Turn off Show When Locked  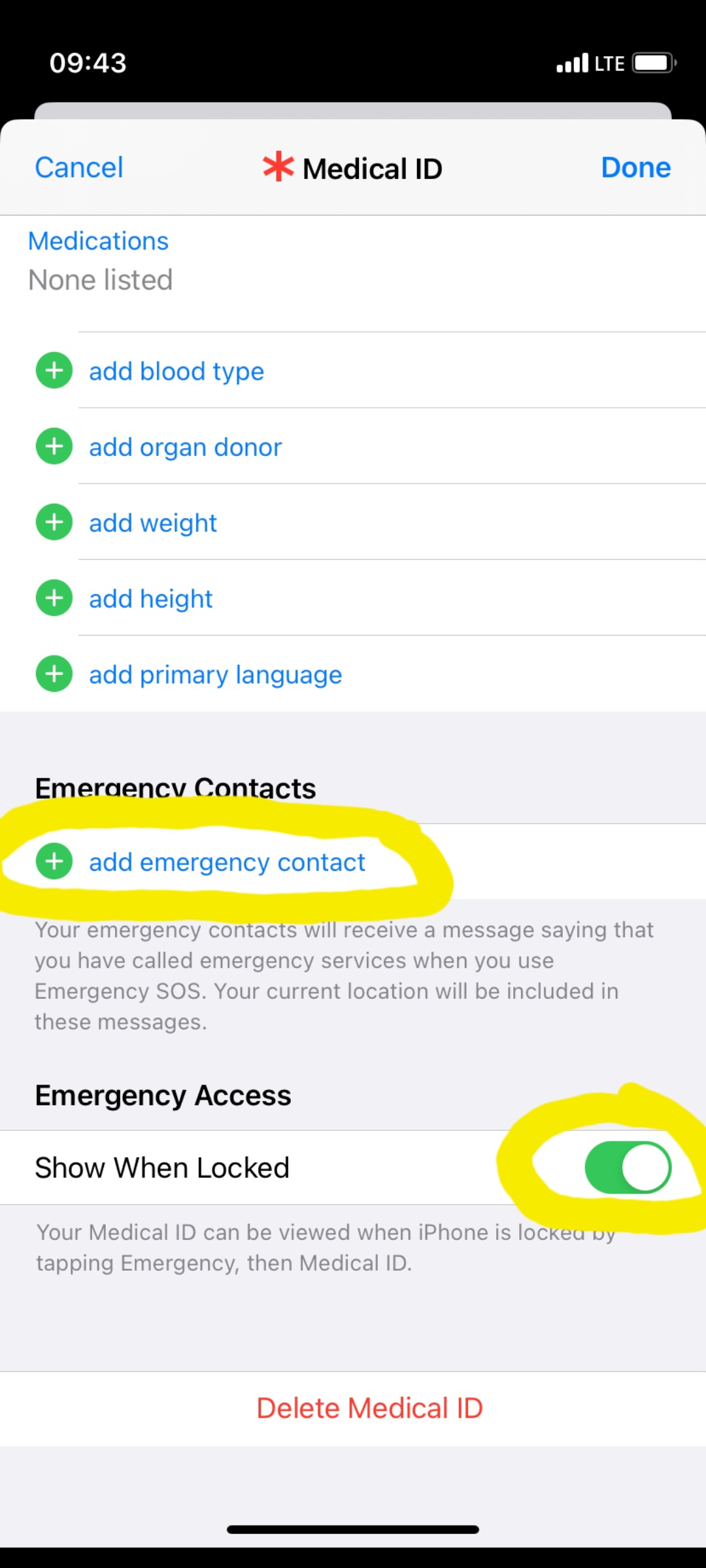[627, 1168]
